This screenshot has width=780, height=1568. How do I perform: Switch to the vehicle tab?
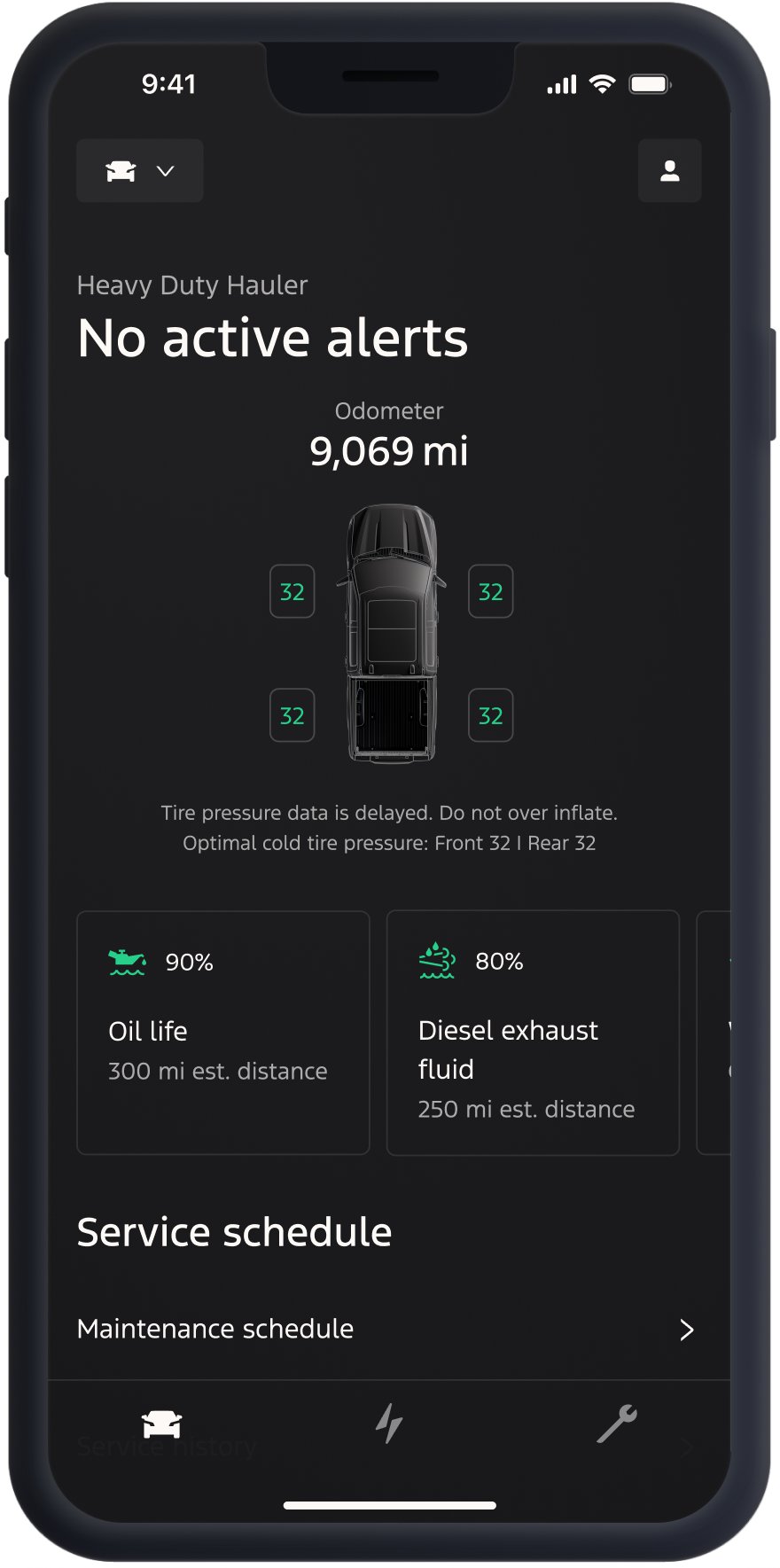point(161,1424)
